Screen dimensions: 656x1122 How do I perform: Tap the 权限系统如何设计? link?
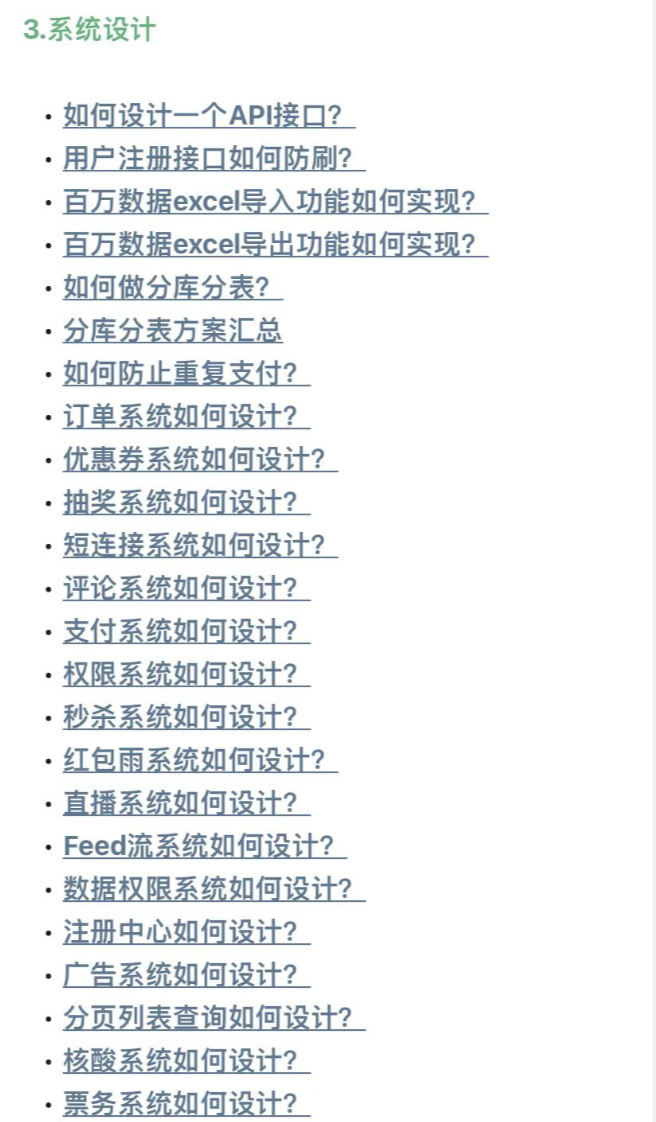tap(186, 675)
